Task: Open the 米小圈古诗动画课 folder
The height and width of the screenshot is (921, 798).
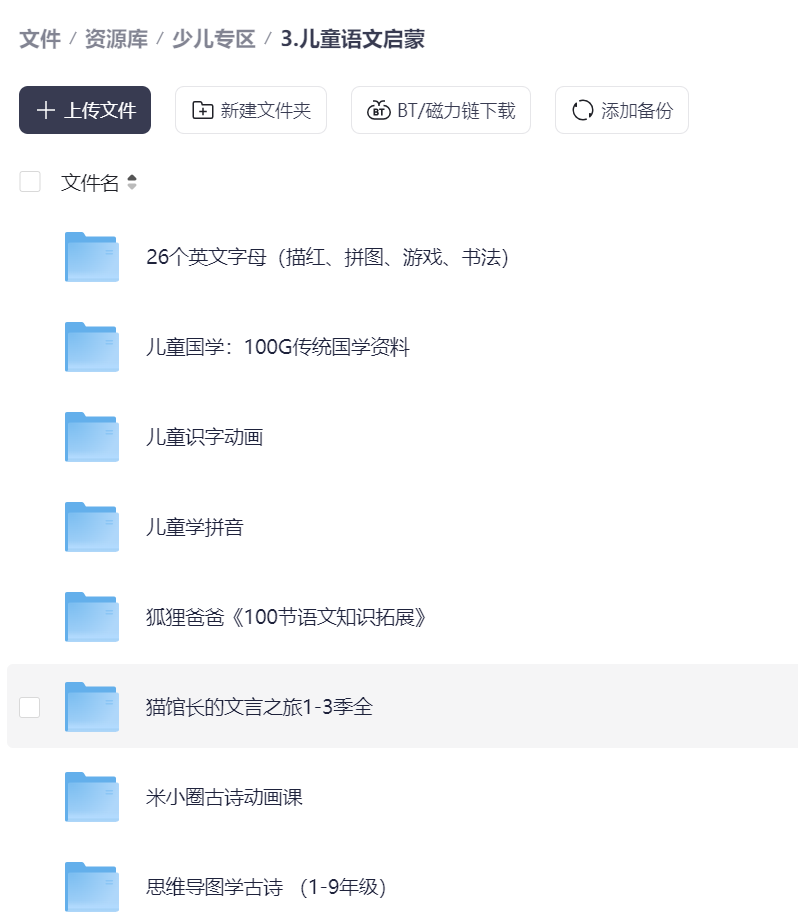Action: click(x=224, y=798)
